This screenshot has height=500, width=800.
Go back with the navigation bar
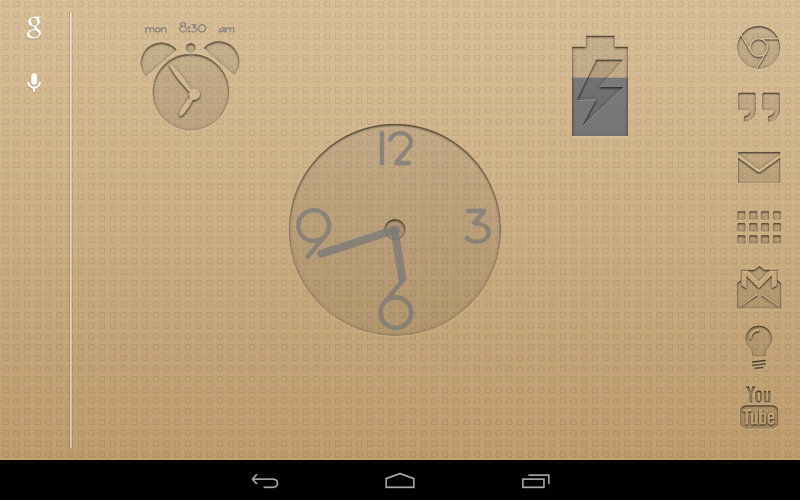(265, 481)
